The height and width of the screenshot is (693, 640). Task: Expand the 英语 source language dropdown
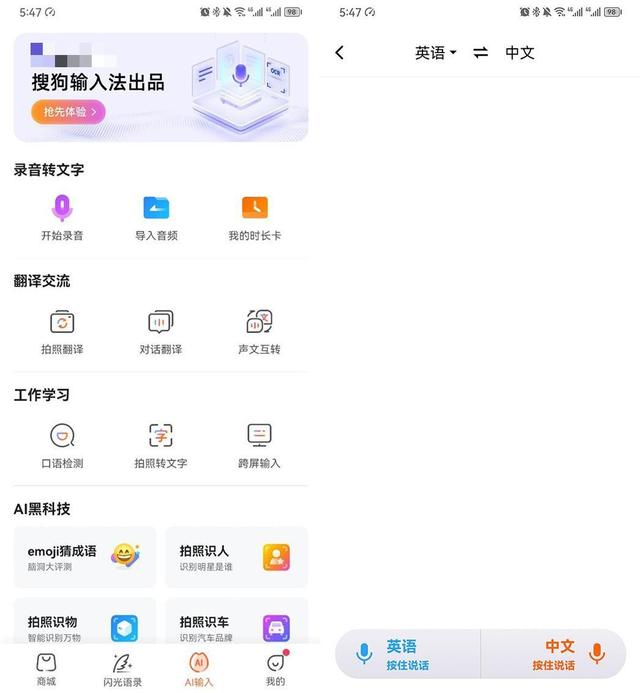click(x=435, y=53)
